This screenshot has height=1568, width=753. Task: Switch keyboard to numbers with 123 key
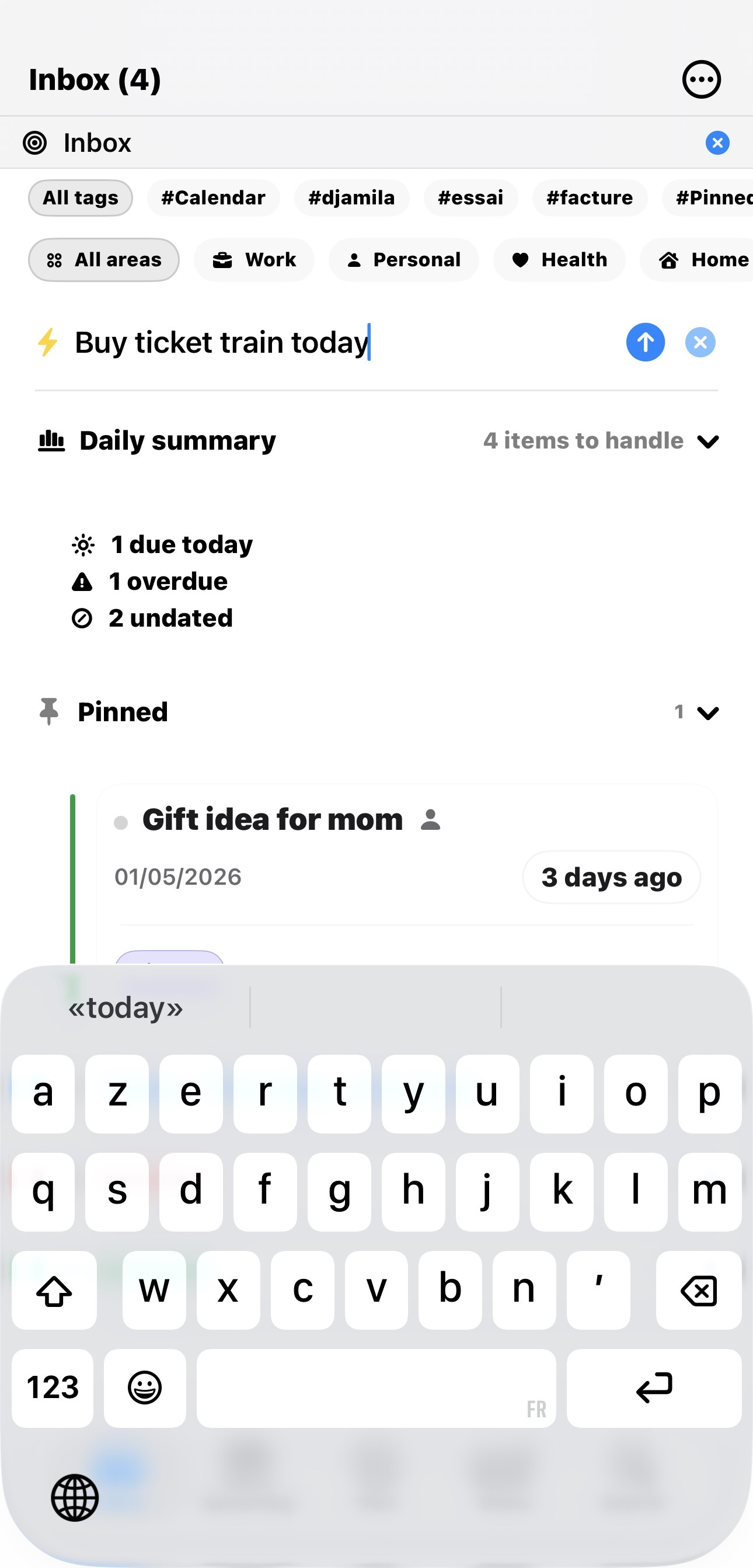pyautogui.click(x=53, y=1388)
